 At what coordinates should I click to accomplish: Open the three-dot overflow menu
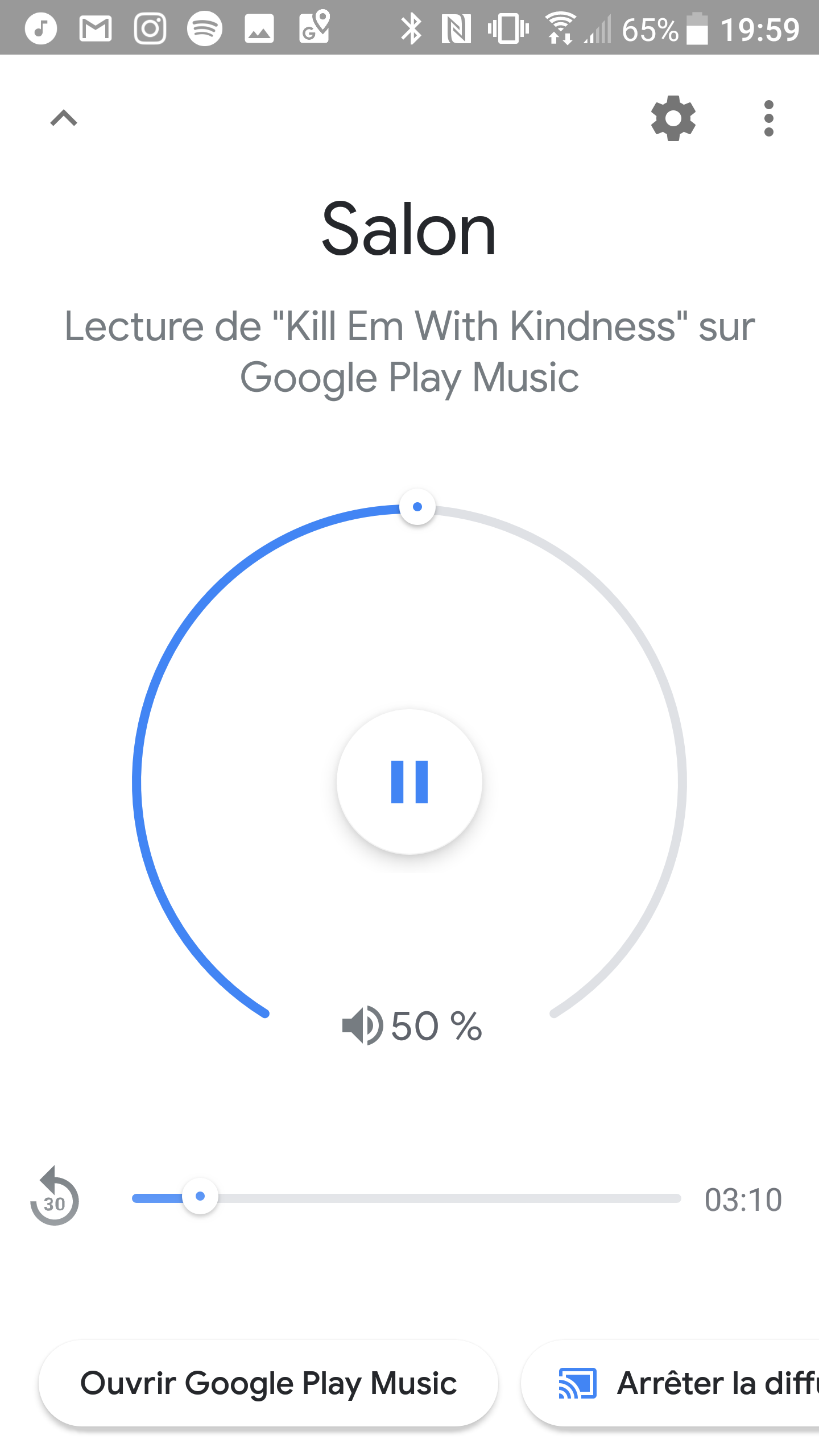[769, 118]
